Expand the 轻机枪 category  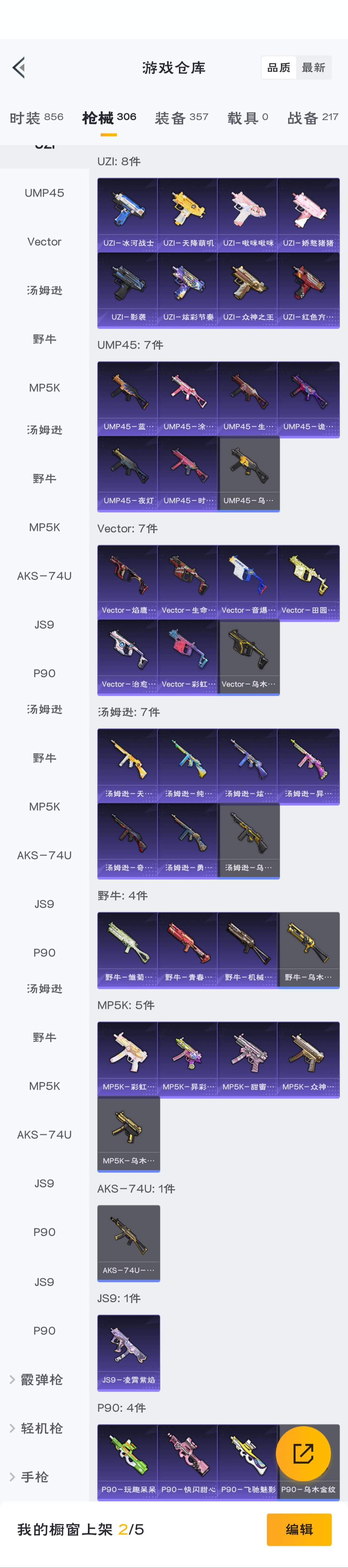(x=41, y=1428)
